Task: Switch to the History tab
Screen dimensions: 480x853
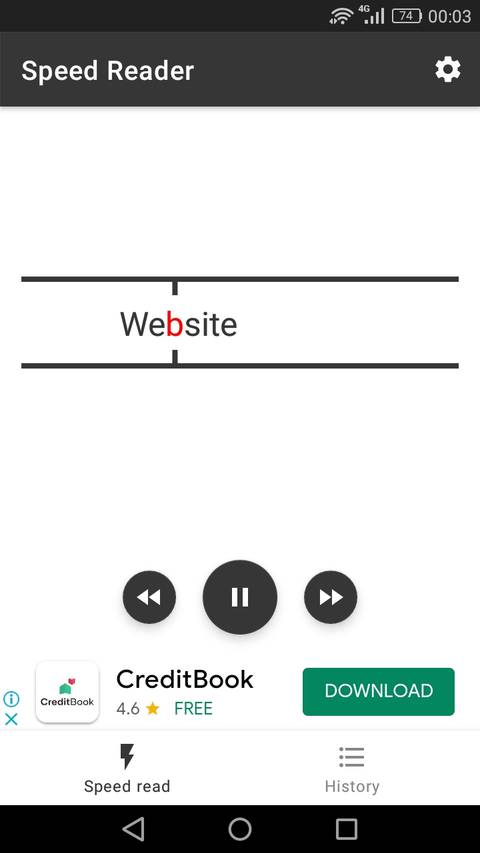Action: point(352,768)
